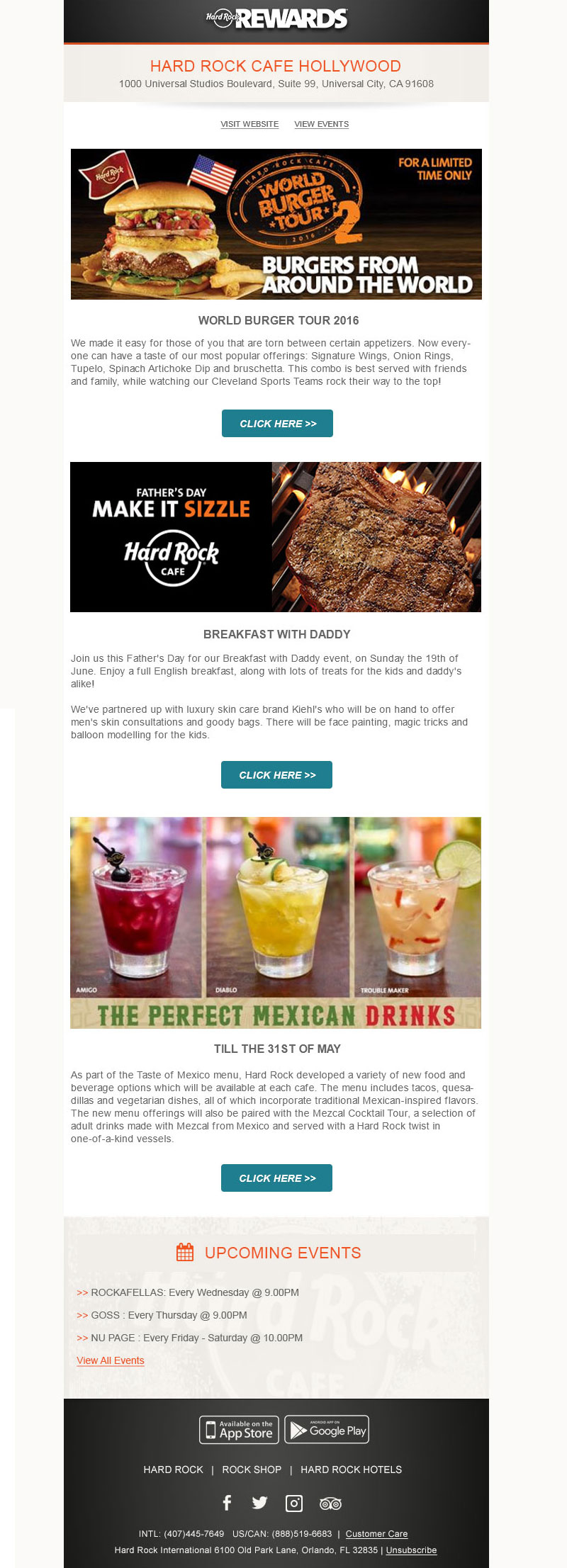Screen dimensions: 567x1568
Task: Open the Hard Rock footer link
Action: click(173, 1470)
